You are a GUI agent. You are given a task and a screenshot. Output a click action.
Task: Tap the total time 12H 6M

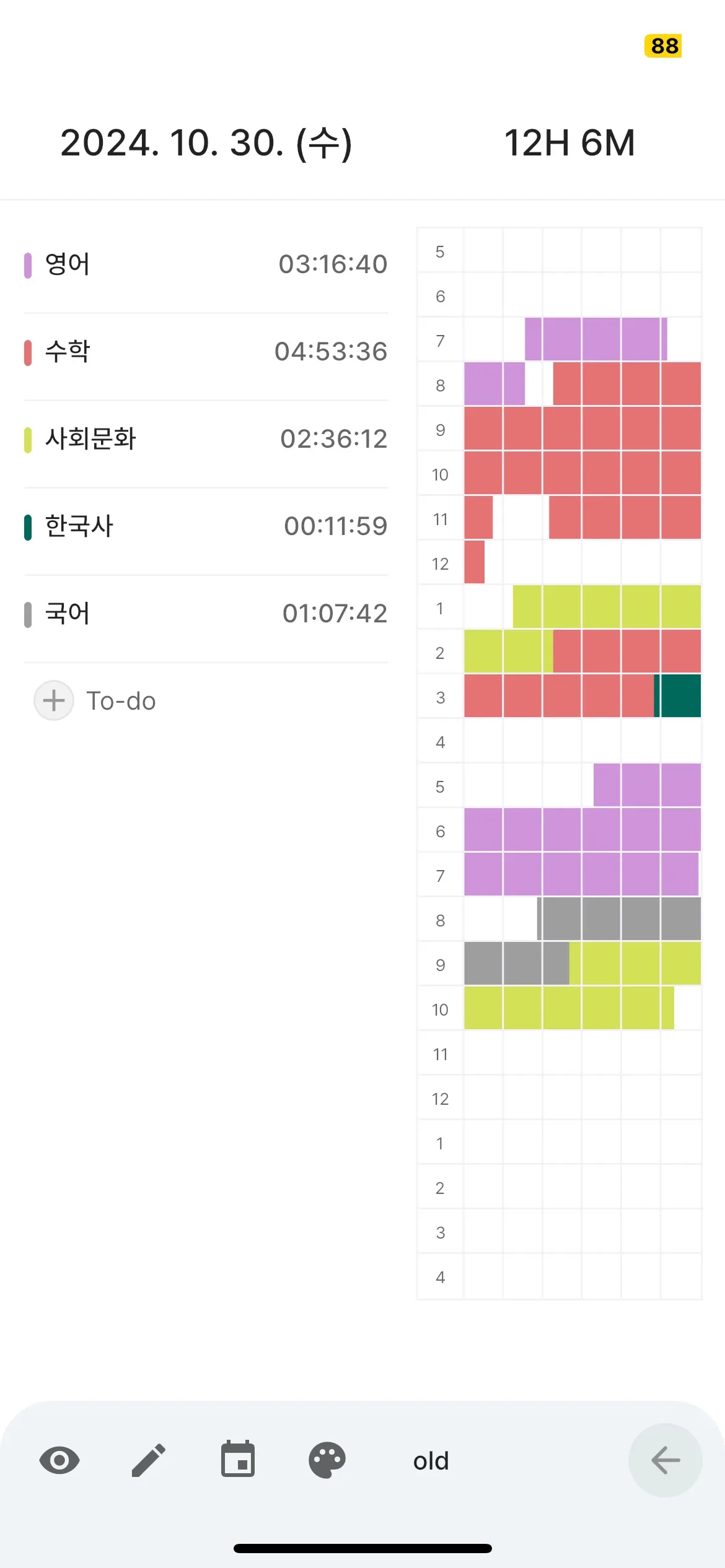click(570, 144)
